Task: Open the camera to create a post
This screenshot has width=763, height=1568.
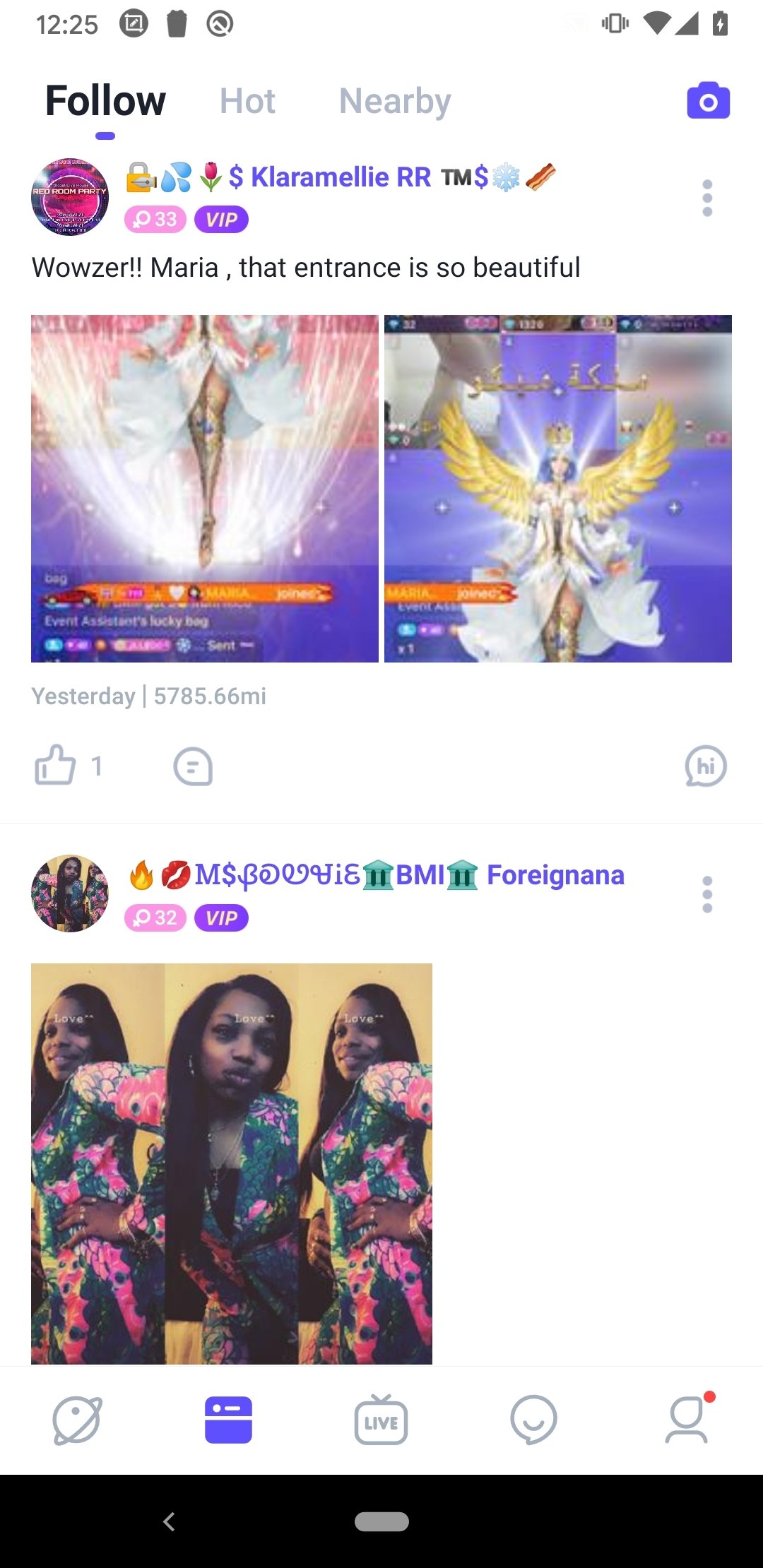Action: (709, 101)
